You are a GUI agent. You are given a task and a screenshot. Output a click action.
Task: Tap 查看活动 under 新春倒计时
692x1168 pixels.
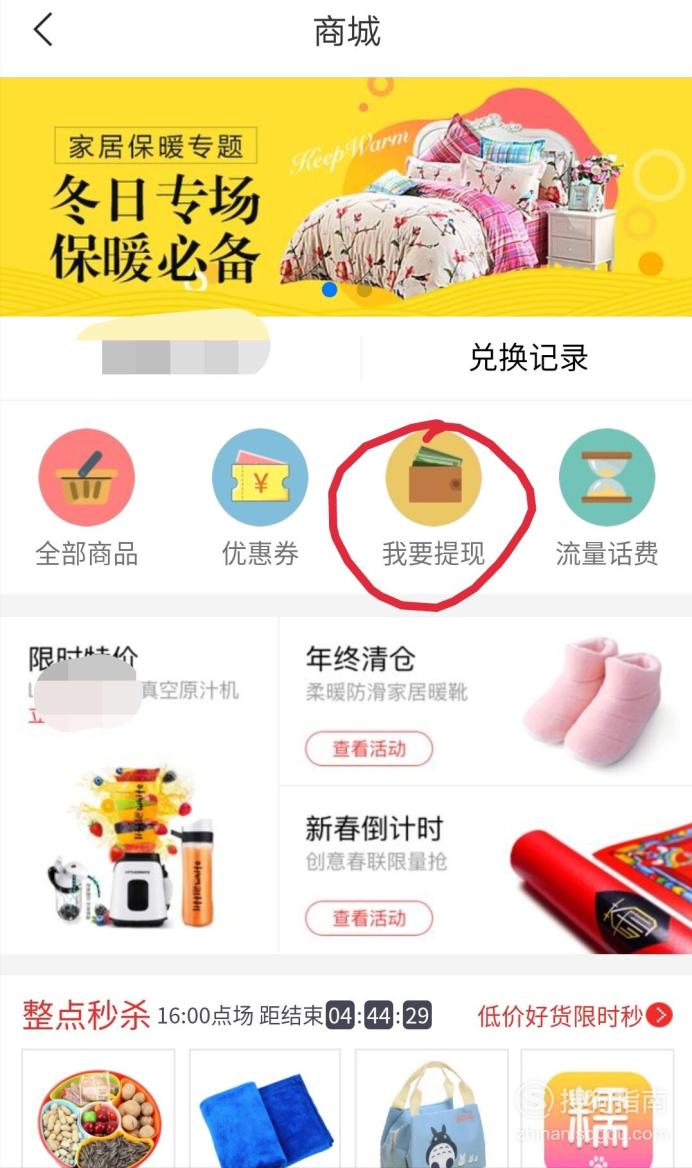click(x=369, y=918)
